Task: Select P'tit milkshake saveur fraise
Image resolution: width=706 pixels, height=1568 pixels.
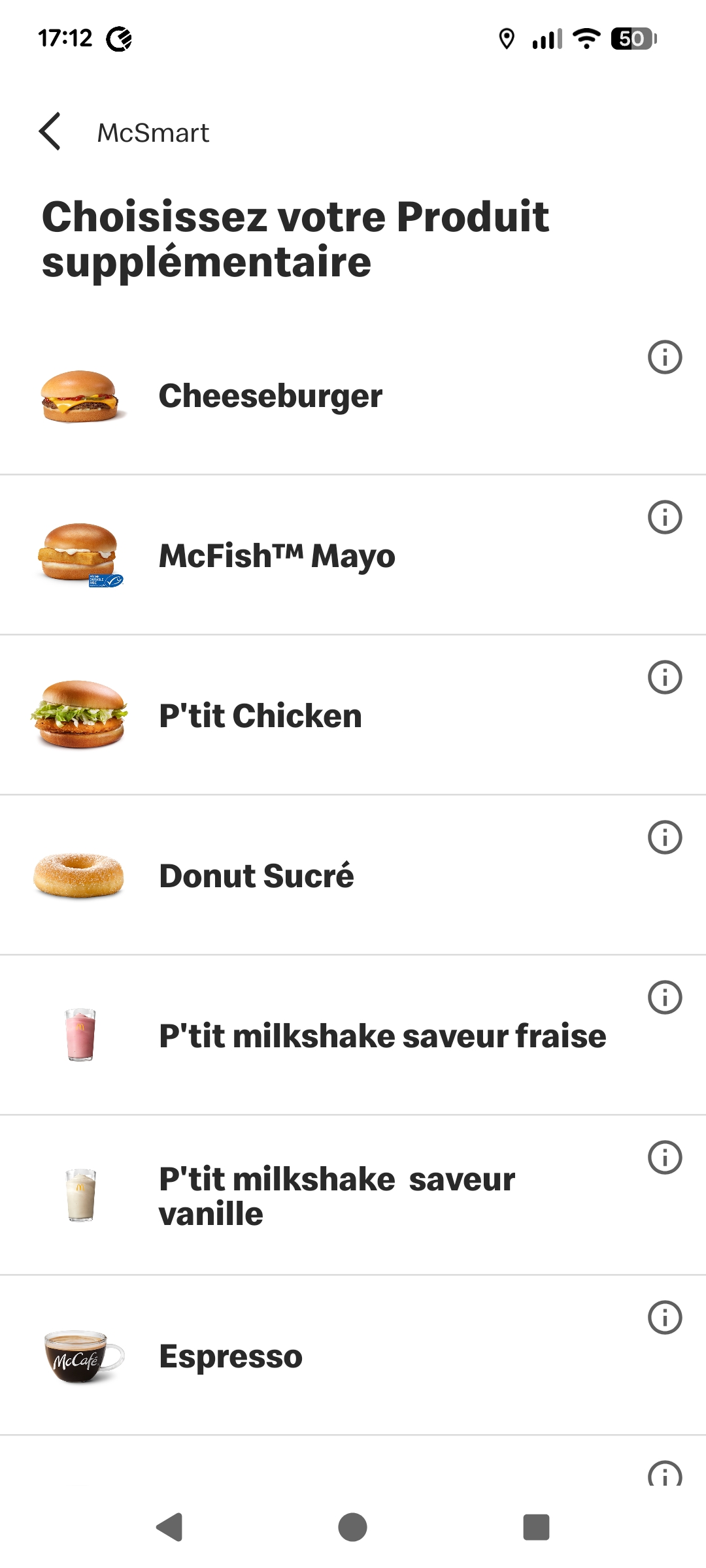Action: 382,1036
